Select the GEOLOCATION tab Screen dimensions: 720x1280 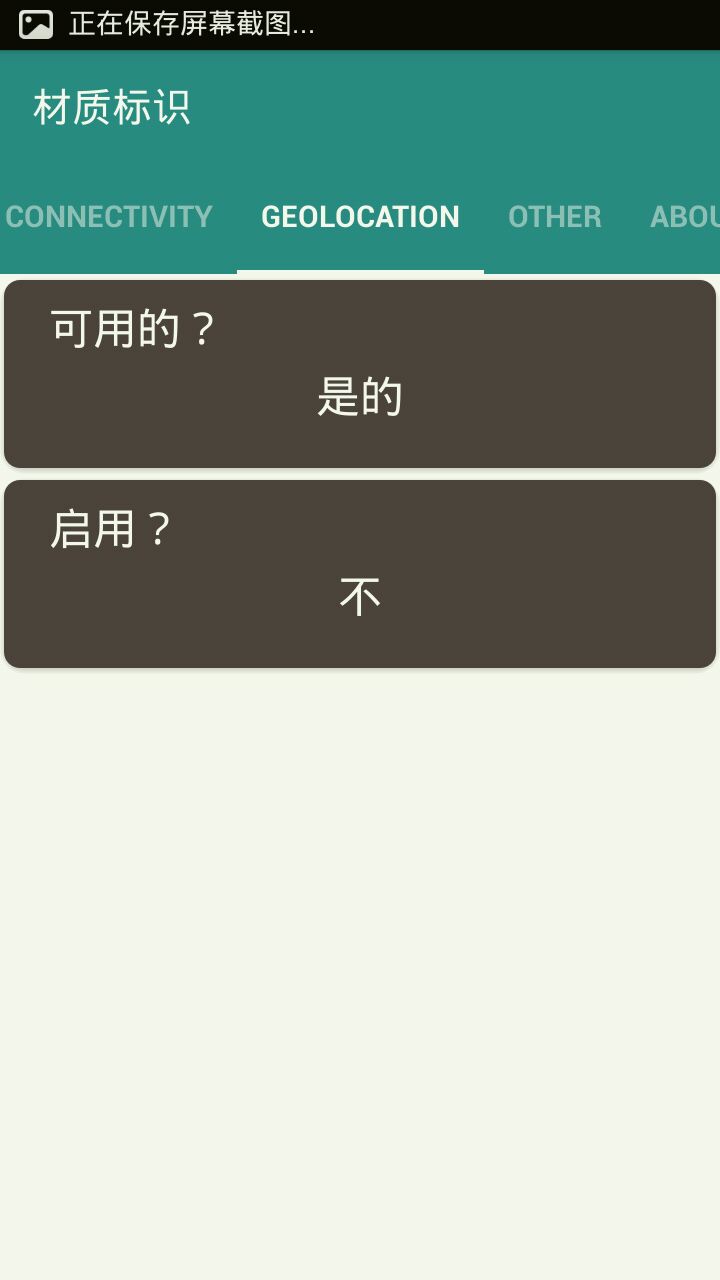point(360,217)
